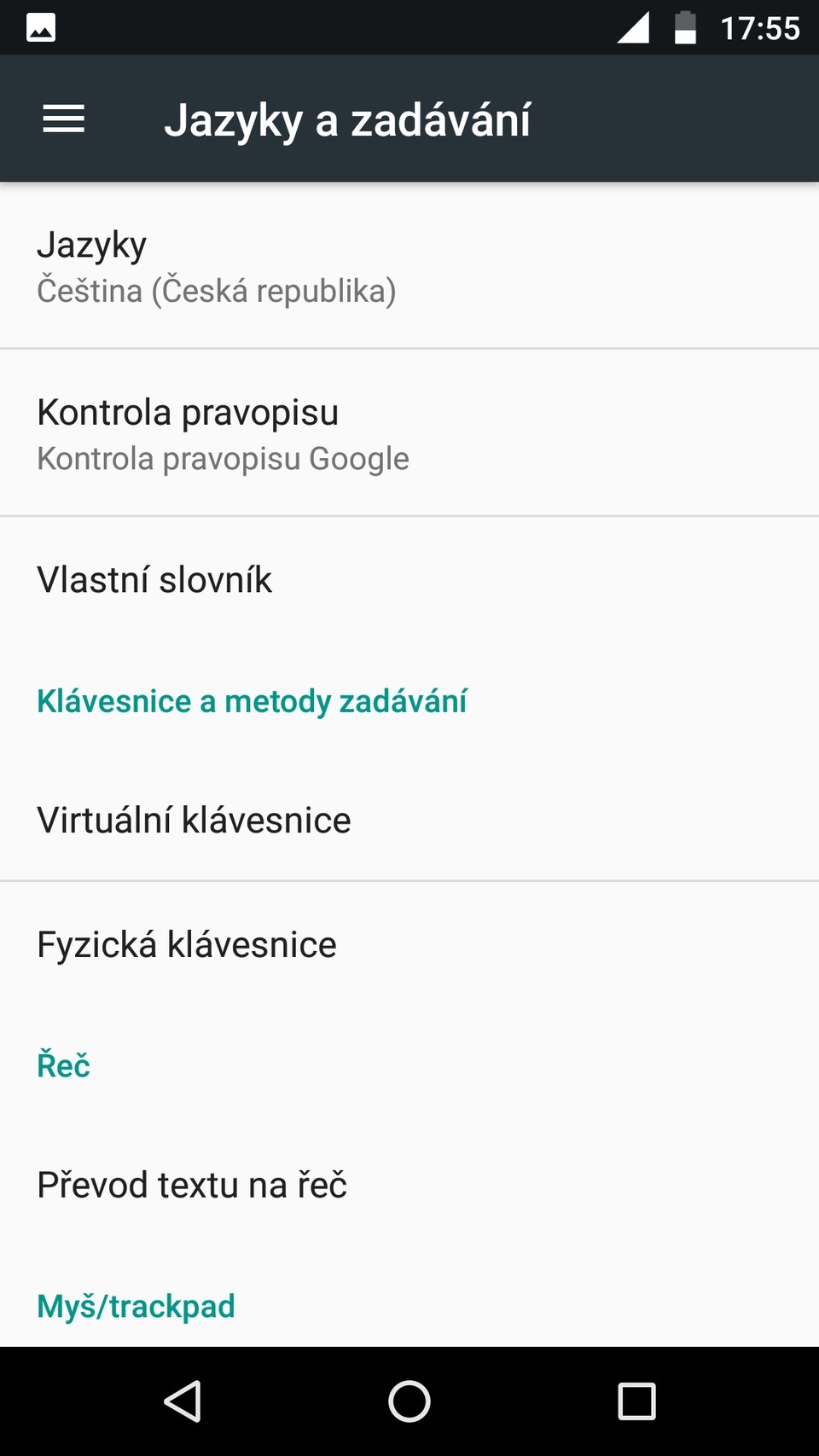Open Převod textu na řeč
Screen dimensions: 819x1456
(192, 1184)
